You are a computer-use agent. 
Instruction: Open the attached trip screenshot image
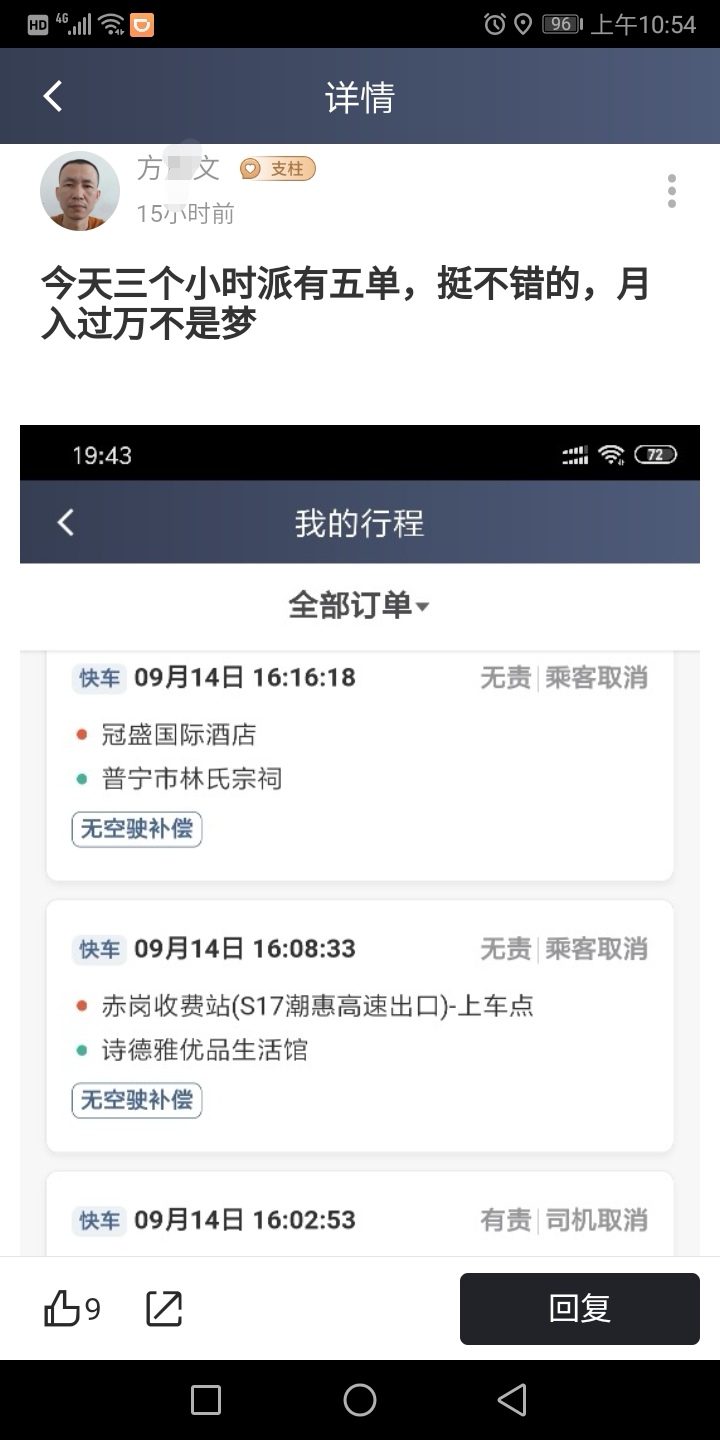360,840
